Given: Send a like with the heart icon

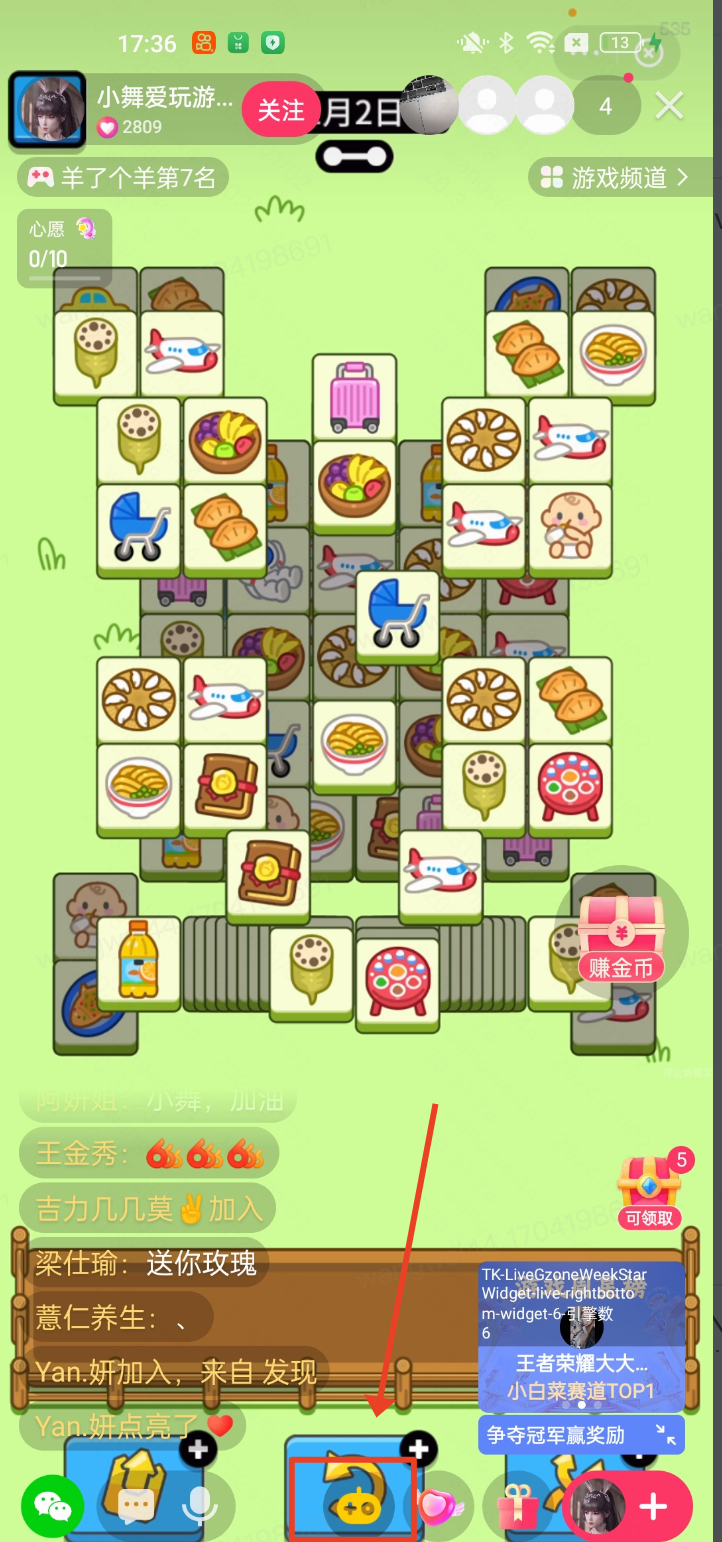Looking at the screenshot, I should point(436,1506).
